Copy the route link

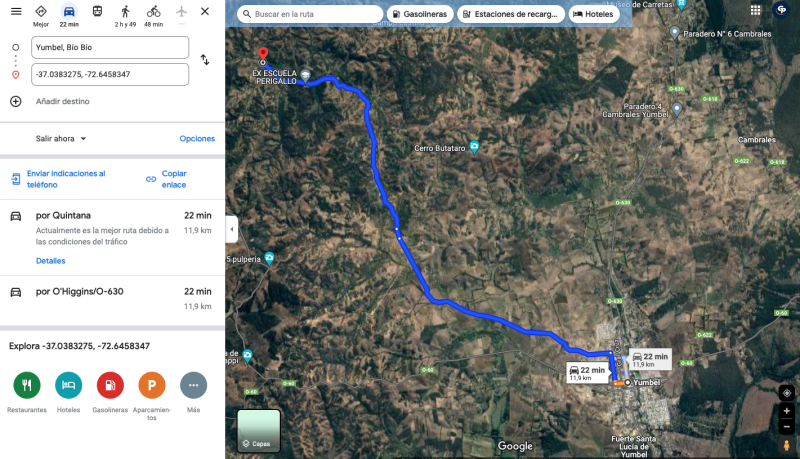tap(166, 179)
